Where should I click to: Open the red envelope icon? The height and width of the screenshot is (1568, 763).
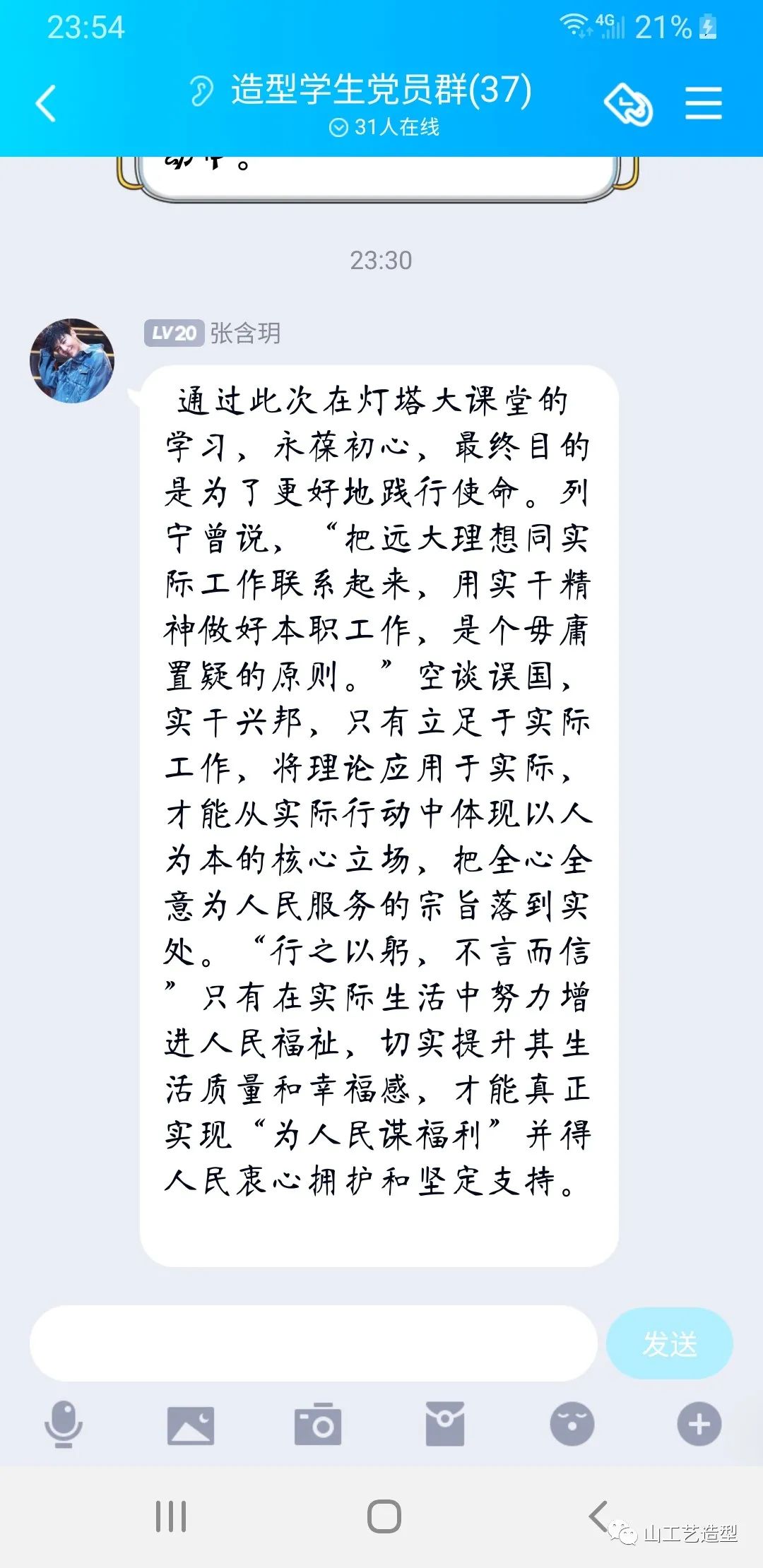coord(445,1425)
